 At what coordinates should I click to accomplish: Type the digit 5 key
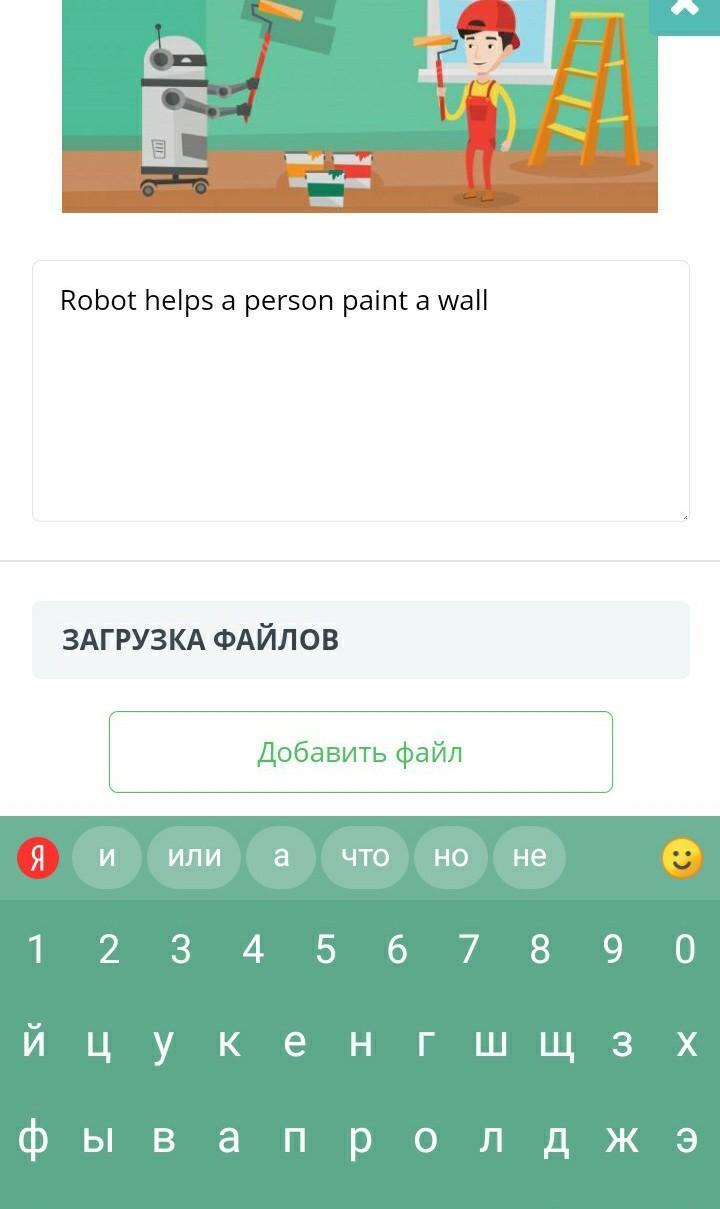pos(325,949)
